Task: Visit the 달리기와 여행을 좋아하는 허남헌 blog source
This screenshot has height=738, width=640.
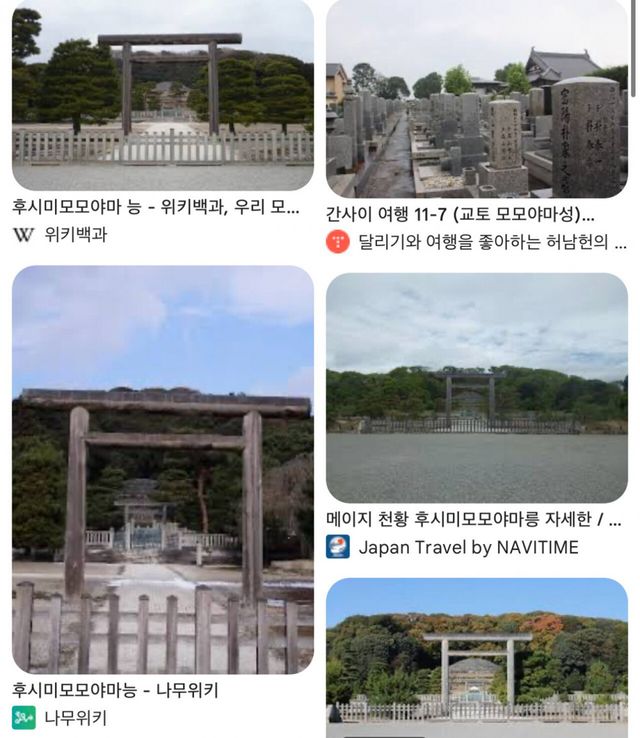Action: click(490, 242)
